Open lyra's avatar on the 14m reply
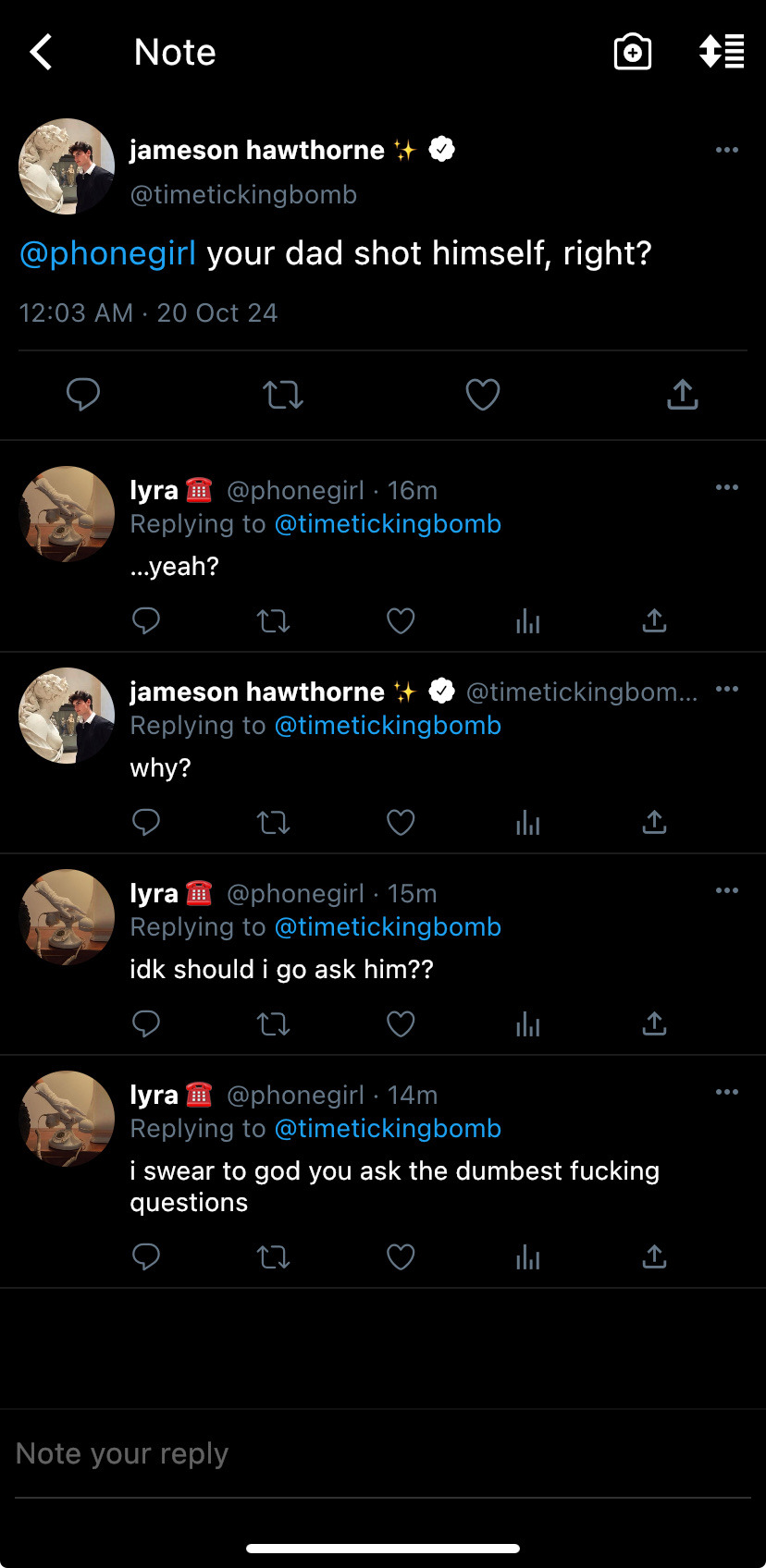 click(x=67, y=1119)
